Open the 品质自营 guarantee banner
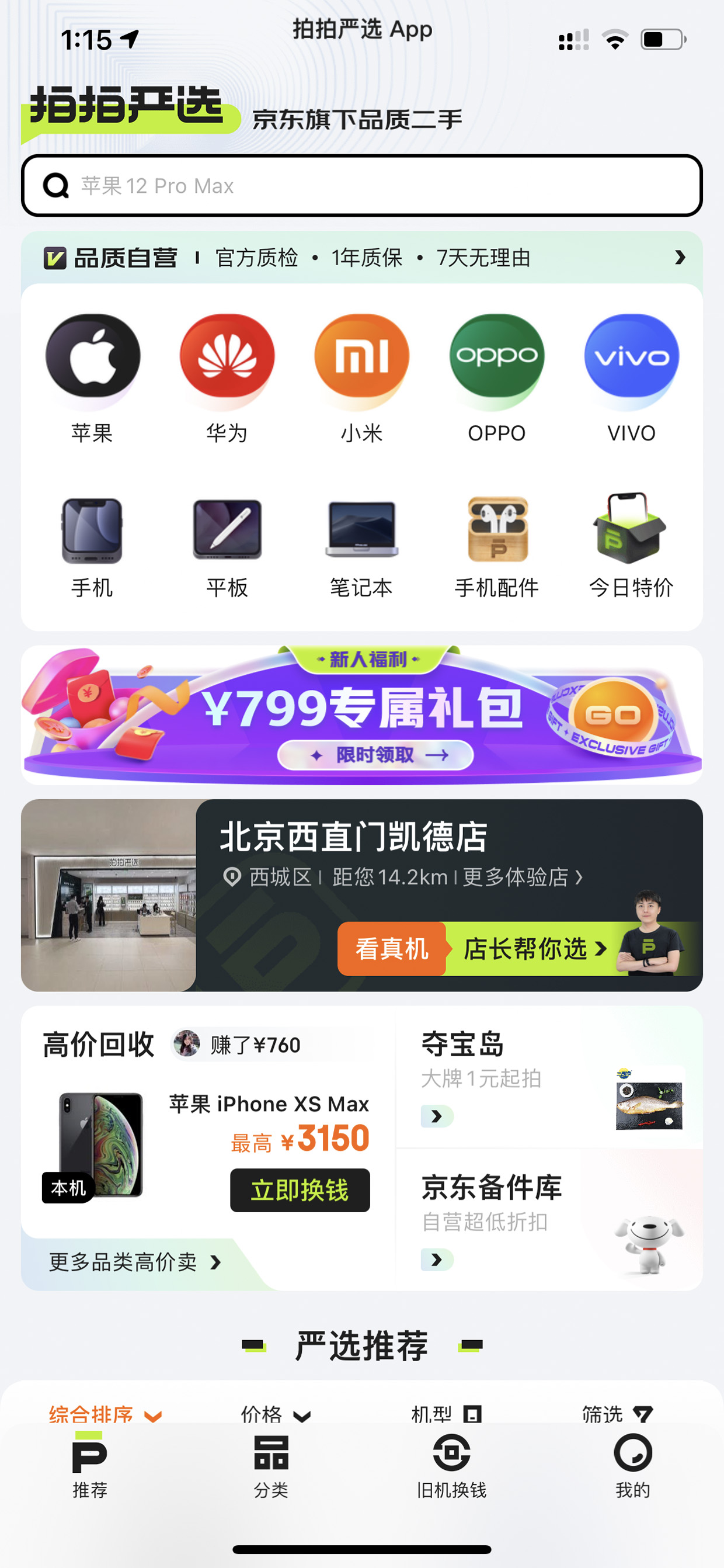 362,258
